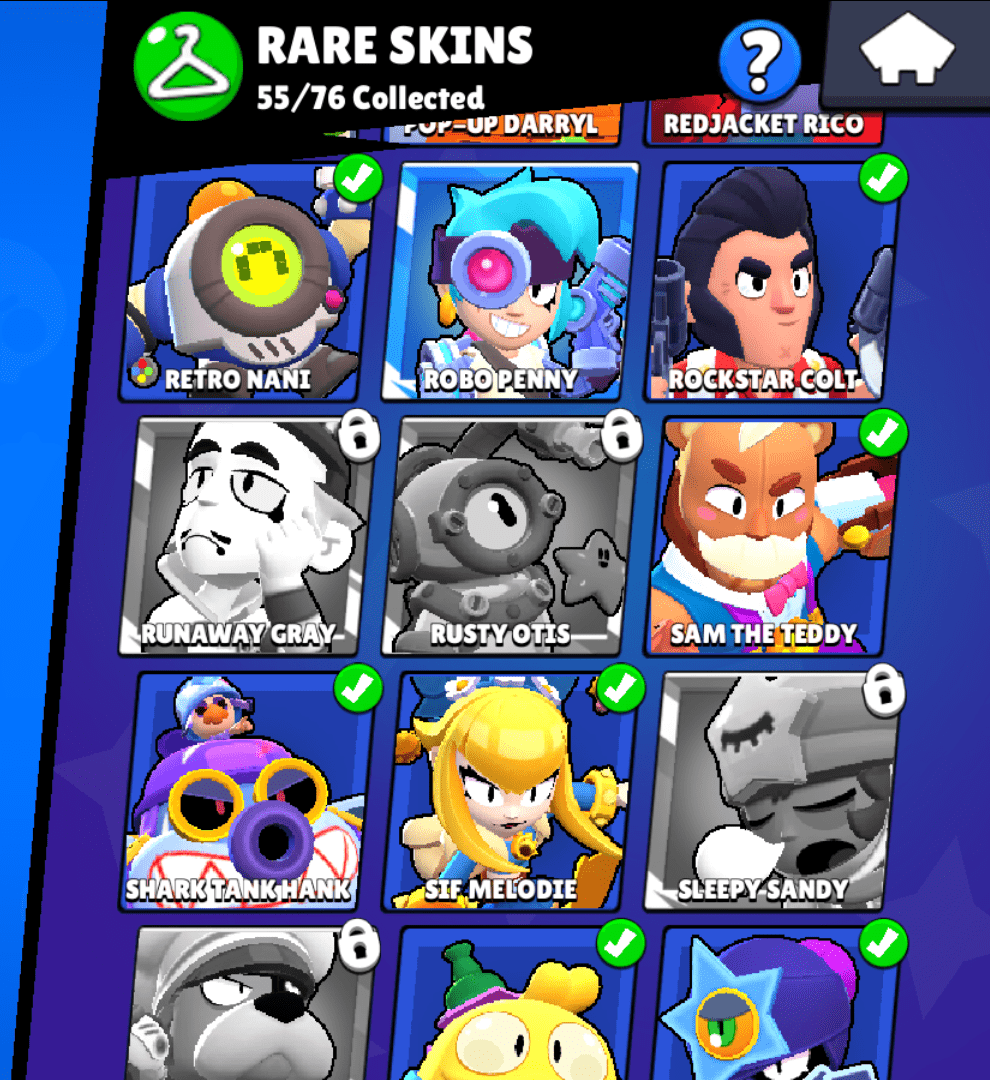990x1080 pixels.
Task: View the Redjacket Rico skin
Action: tap(763, 127)
